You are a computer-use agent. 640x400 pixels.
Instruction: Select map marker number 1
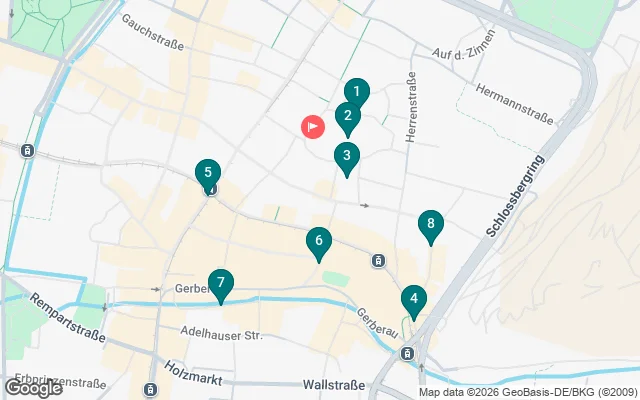click(357, 92)
